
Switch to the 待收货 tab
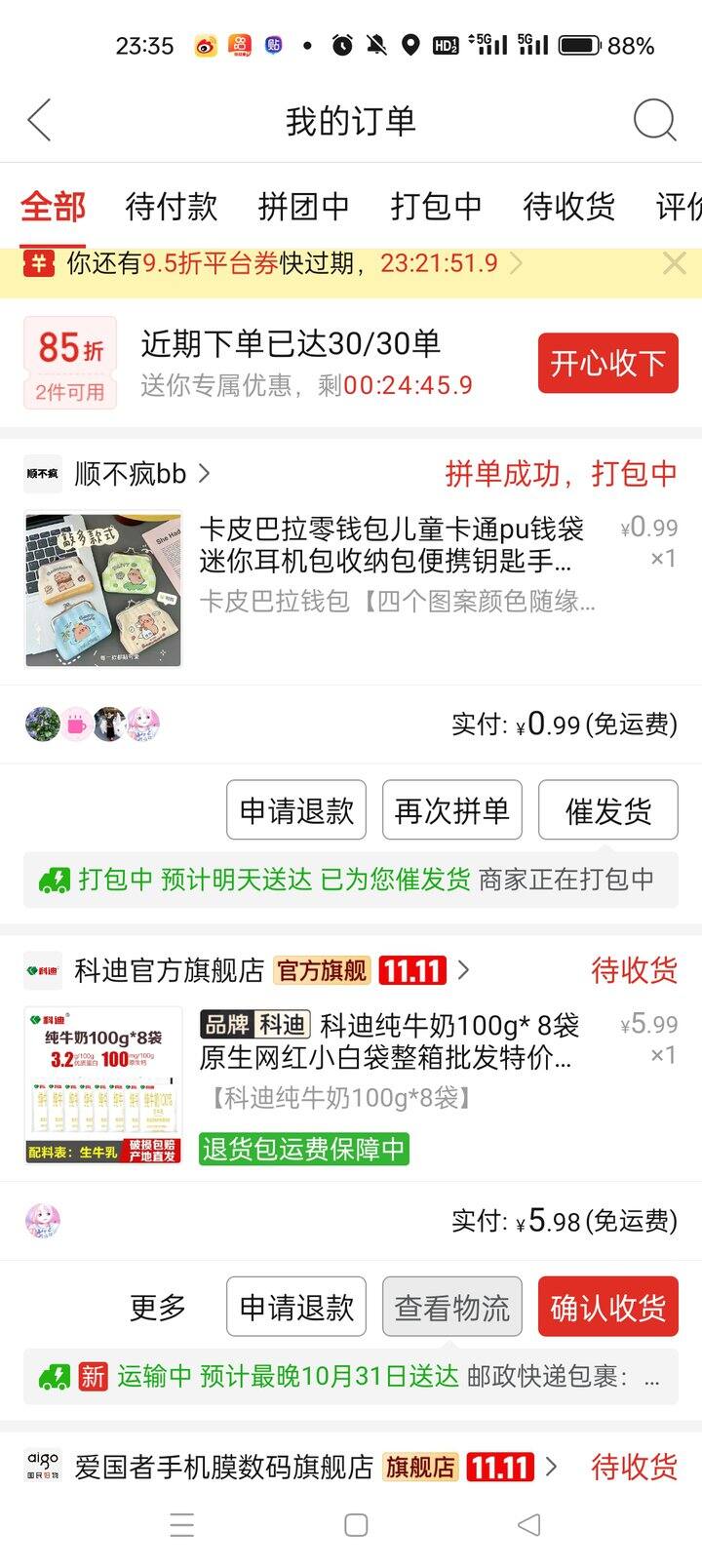[569, 206]
